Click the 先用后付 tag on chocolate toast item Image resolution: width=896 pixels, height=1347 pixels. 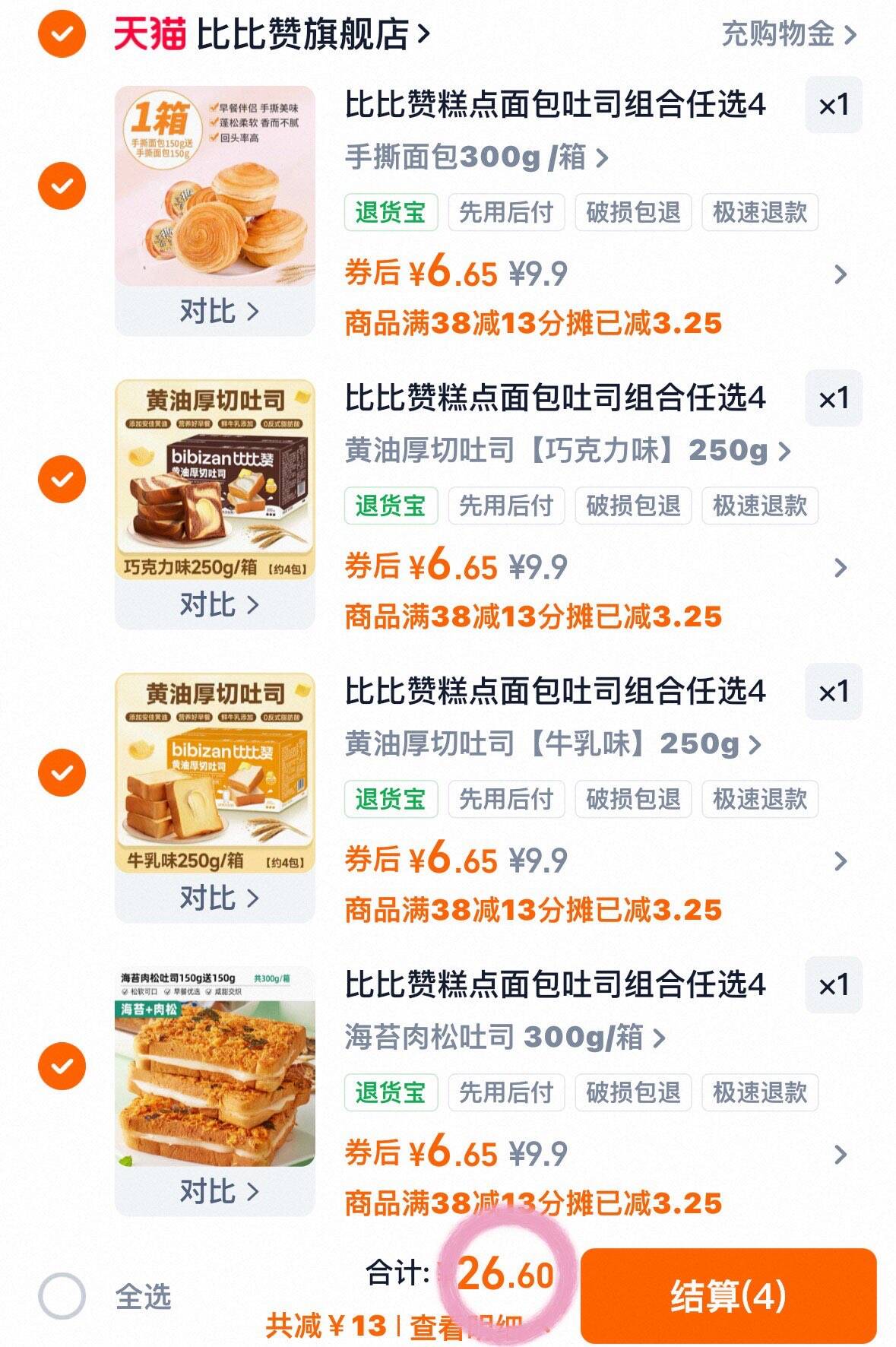tap(506, 506)
